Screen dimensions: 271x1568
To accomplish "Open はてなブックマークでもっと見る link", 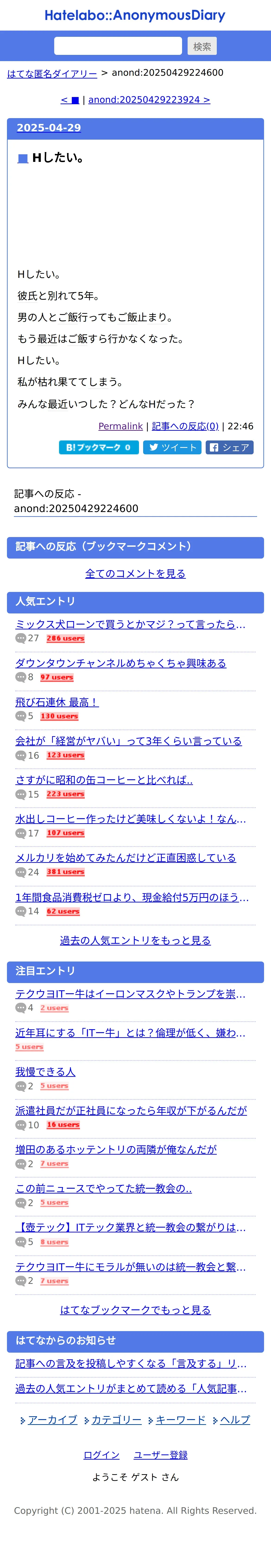I will [x=135, y=1310].
